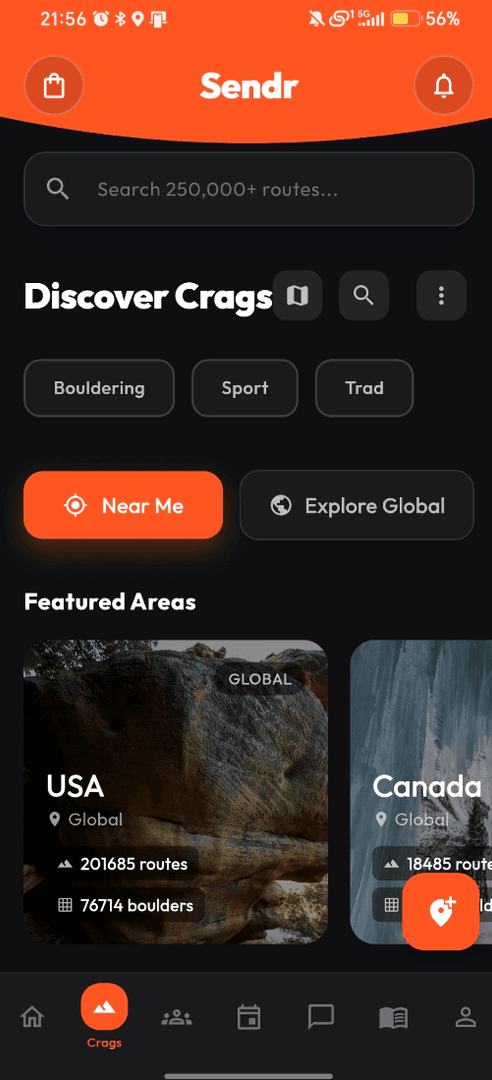Viewport: 492px width, 1080px height.
Task: Go to the profile tab
Action: pyautogui.click(x=466, y=1017)
